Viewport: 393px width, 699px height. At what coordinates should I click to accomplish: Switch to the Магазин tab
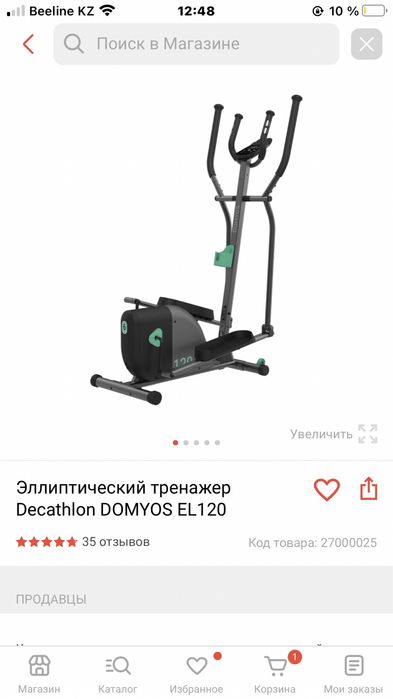tap(39, 674)
